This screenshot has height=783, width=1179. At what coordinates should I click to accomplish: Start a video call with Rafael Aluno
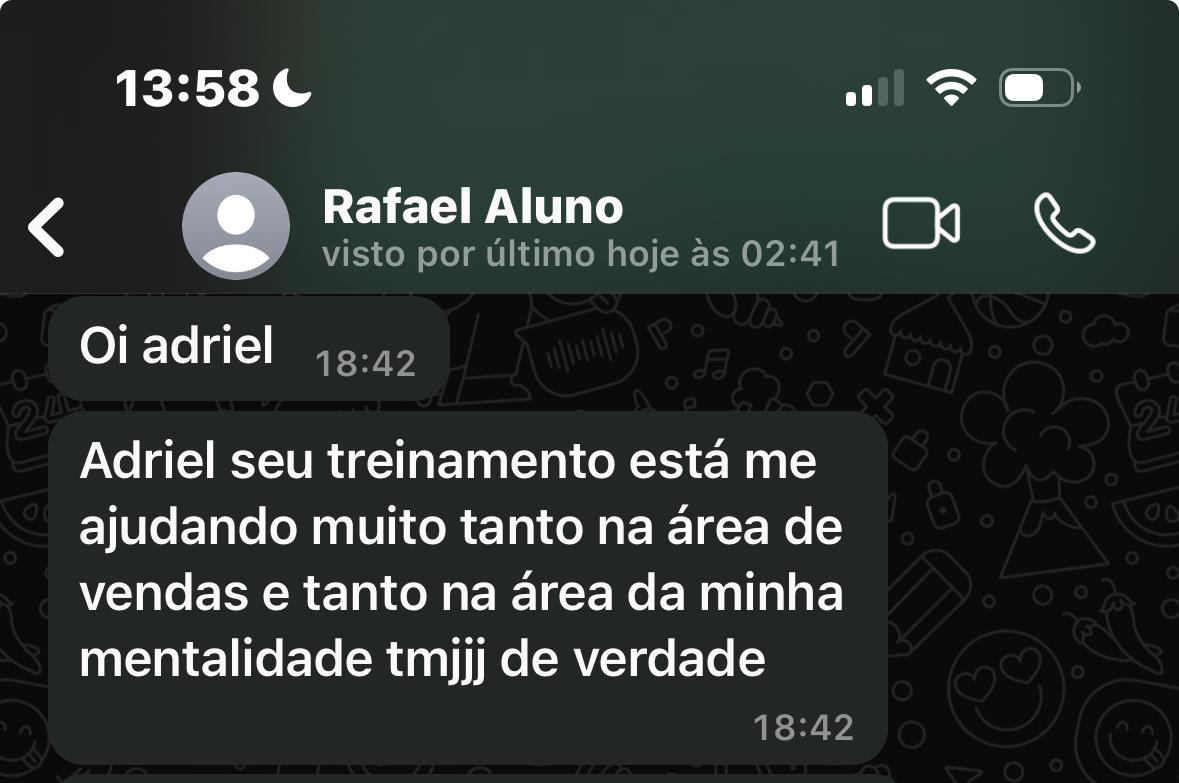coord(920,223)
